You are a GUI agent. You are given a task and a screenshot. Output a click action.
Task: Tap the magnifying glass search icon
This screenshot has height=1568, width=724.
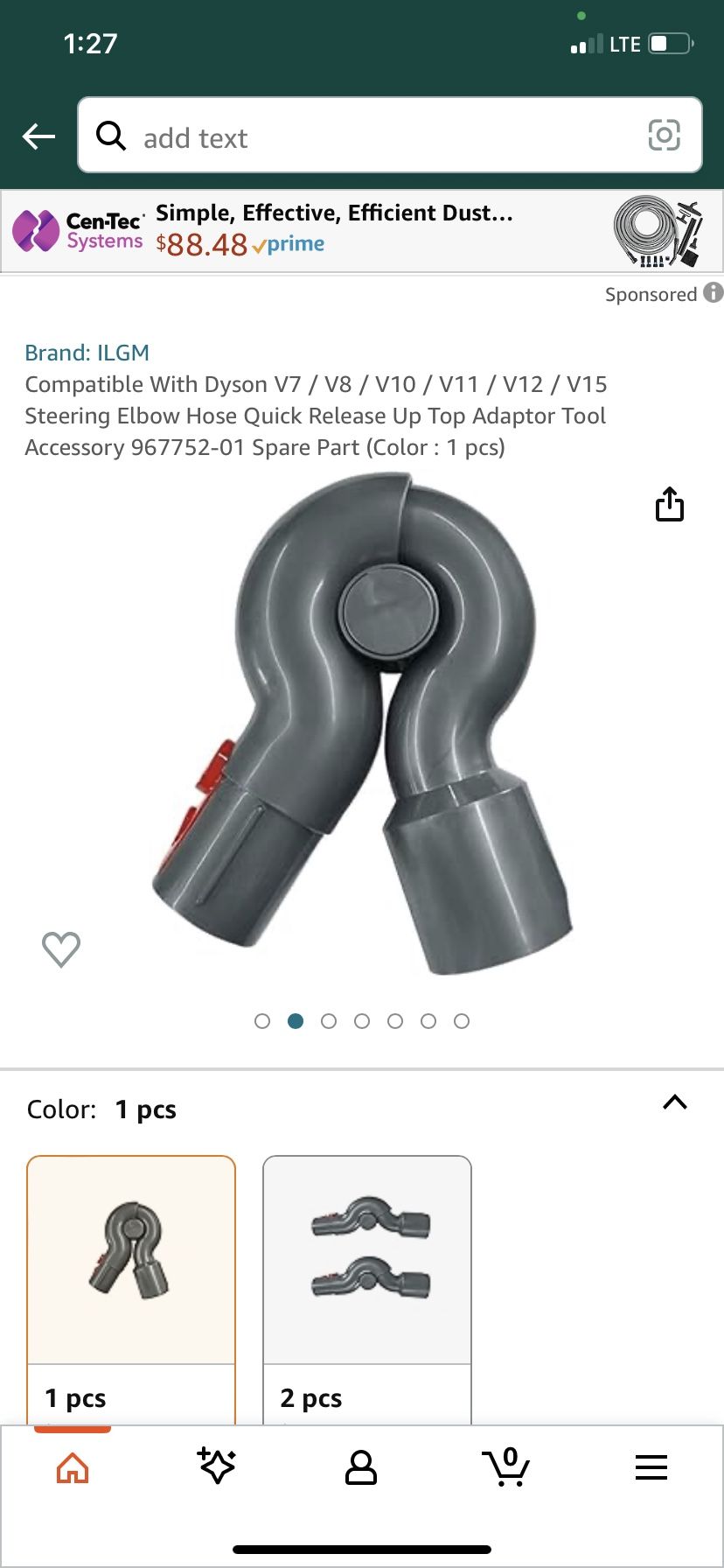point(111,136)
